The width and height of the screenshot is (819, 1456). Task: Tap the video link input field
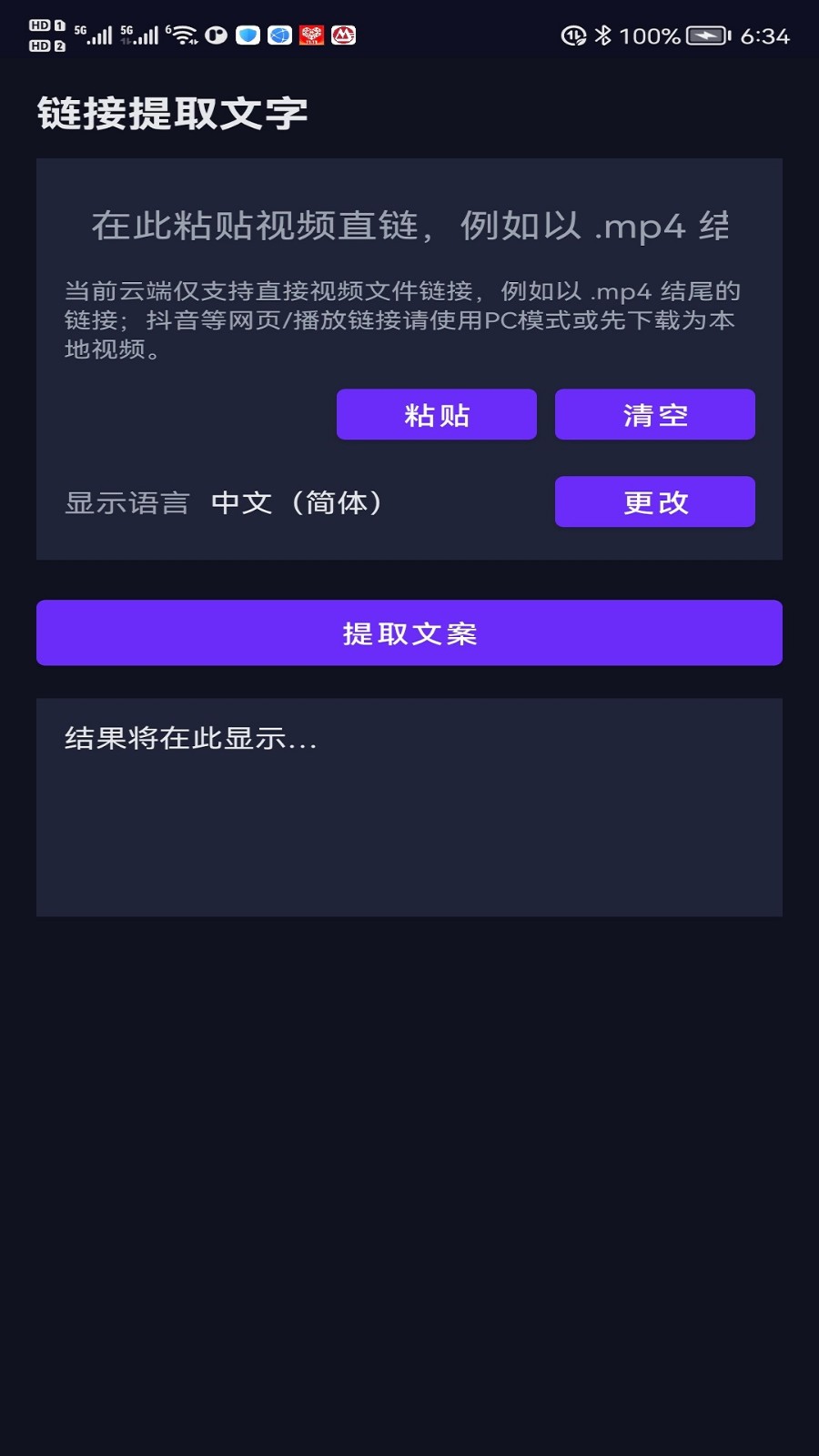click(x=409, y=226)
